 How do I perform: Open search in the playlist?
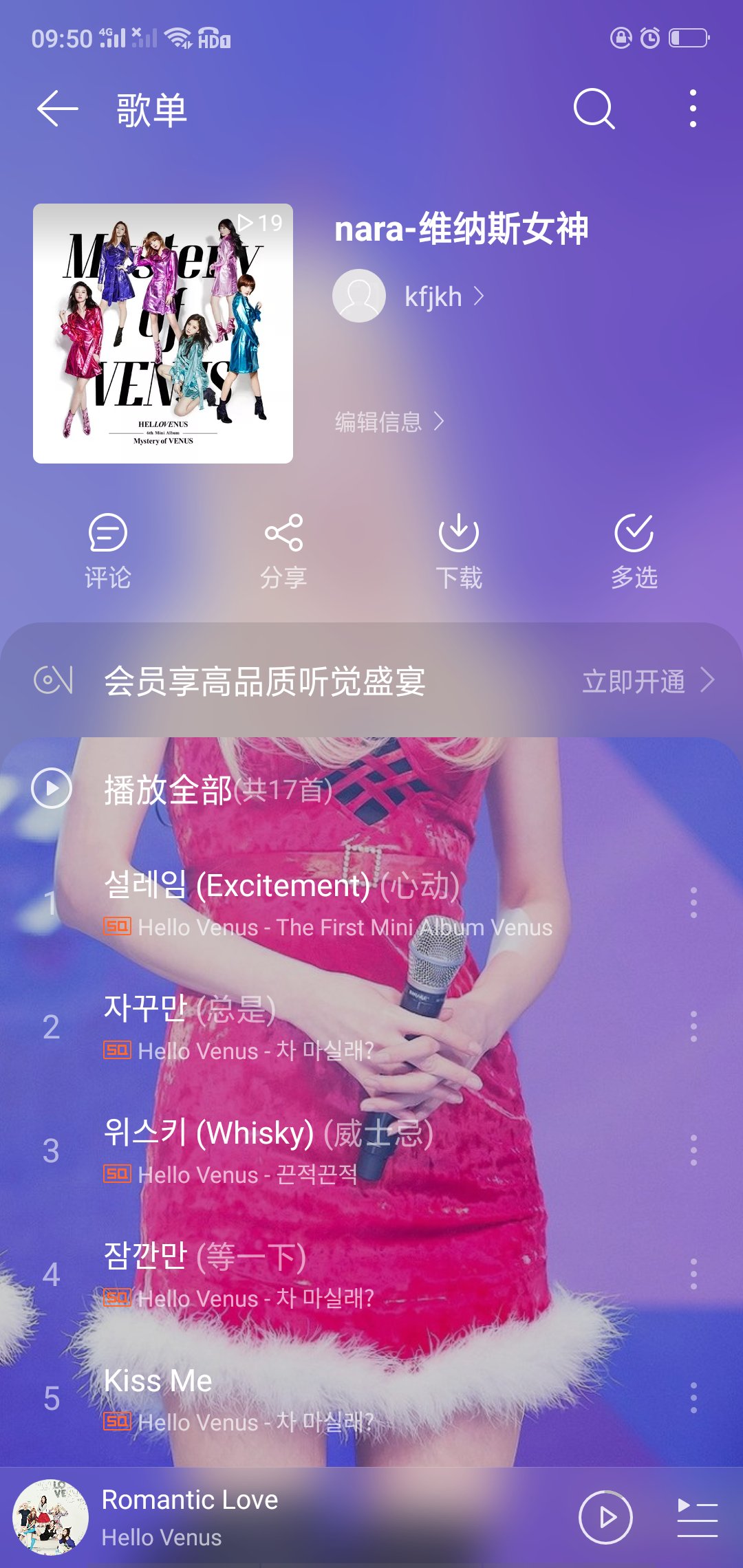pyautogui.click(x=594, y=109)
